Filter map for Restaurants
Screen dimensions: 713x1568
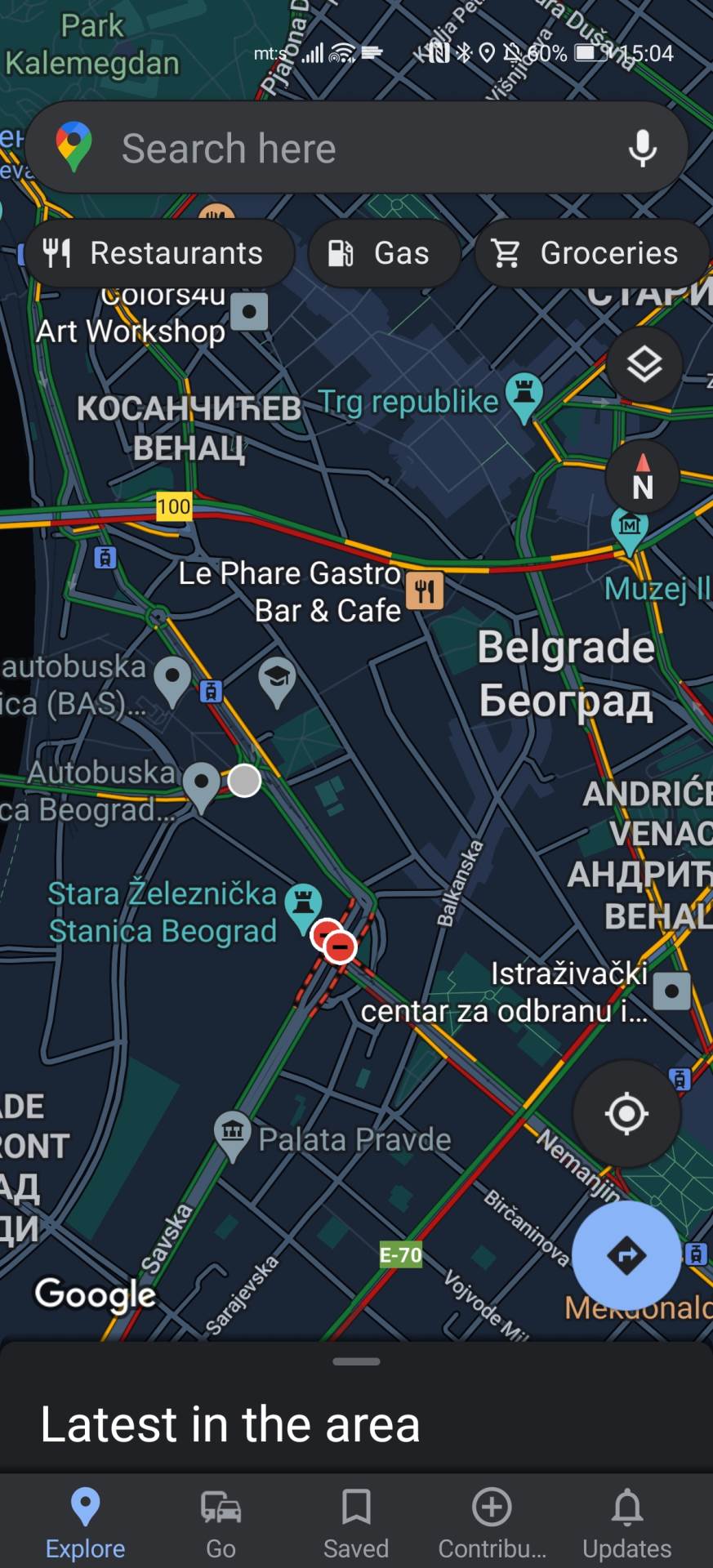point(158,253)
